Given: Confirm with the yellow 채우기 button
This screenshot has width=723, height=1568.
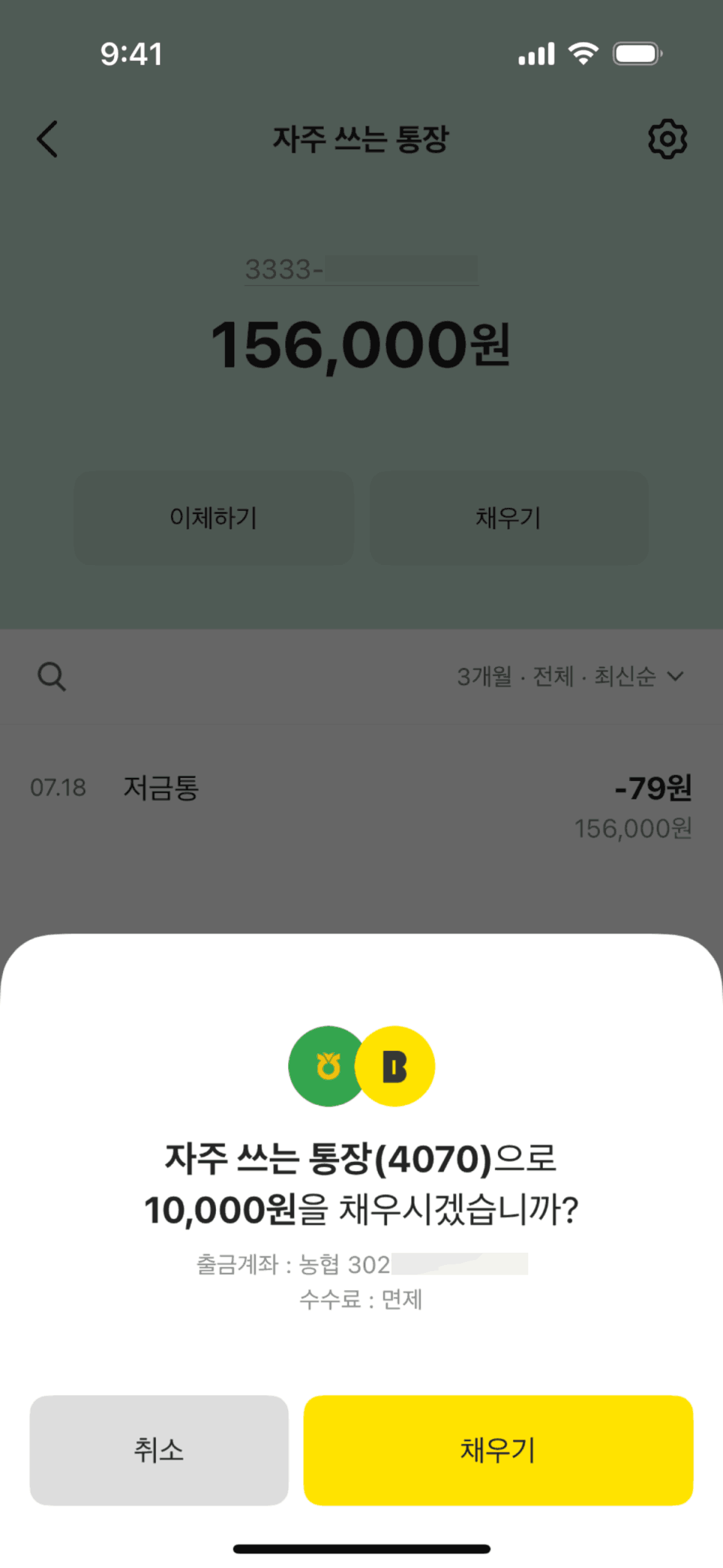Looking at the screenshot, I should pos(498,1450).
